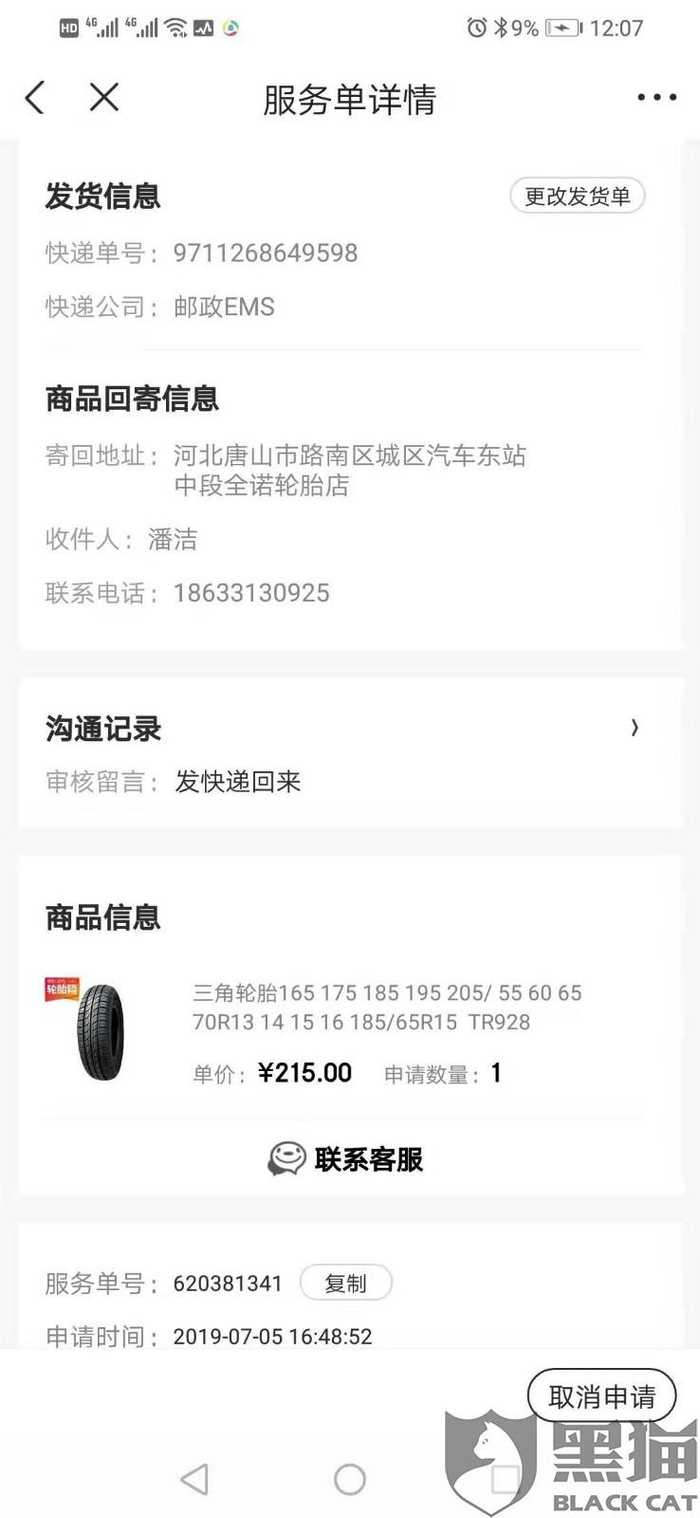The width and height of the screenshot is (700, 1518).
Task: Tap 取消申请 to cancel the request
Action: point(601,1396)
